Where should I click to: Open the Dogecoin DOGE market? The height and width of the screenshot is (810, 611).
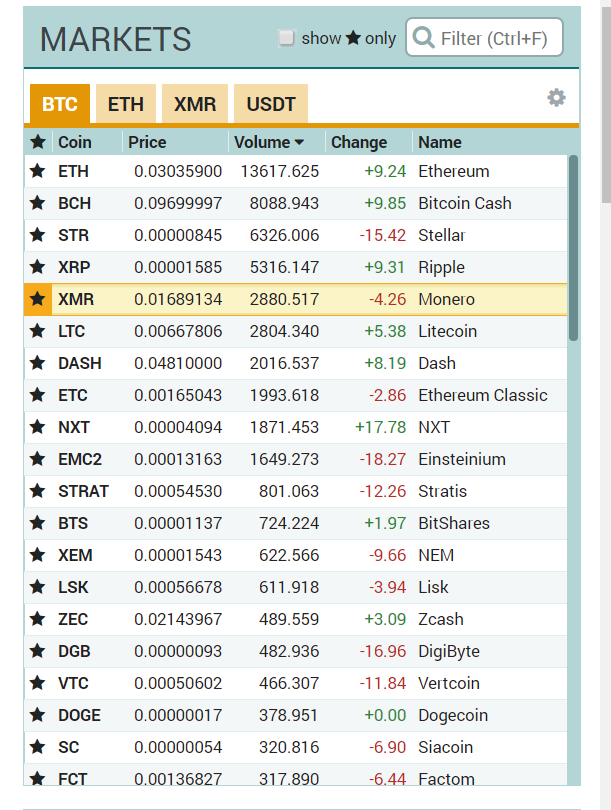coord(300,715)
